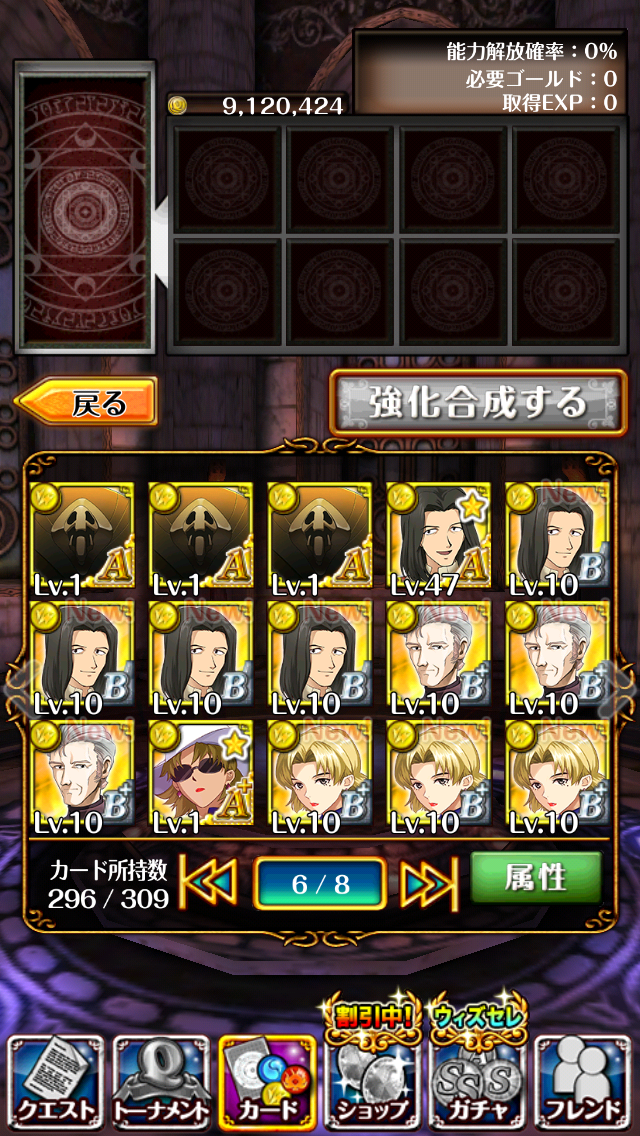This screenshot has width=640, height=1136.
Task: Tap the 戻る back button
Action: tap(87, 402)
